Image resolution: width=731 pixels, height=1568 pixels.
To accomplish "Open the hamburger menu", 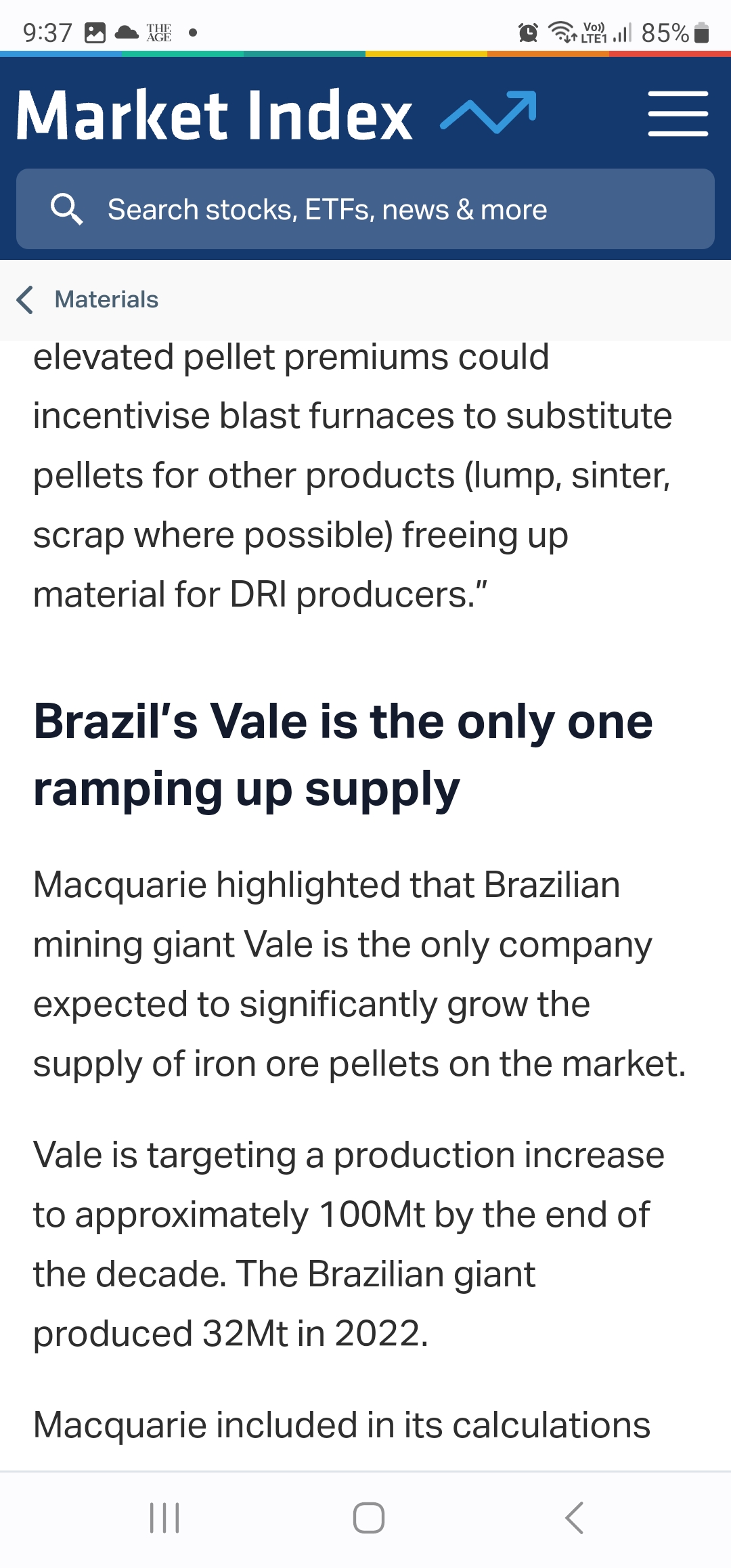I will 678,114.
